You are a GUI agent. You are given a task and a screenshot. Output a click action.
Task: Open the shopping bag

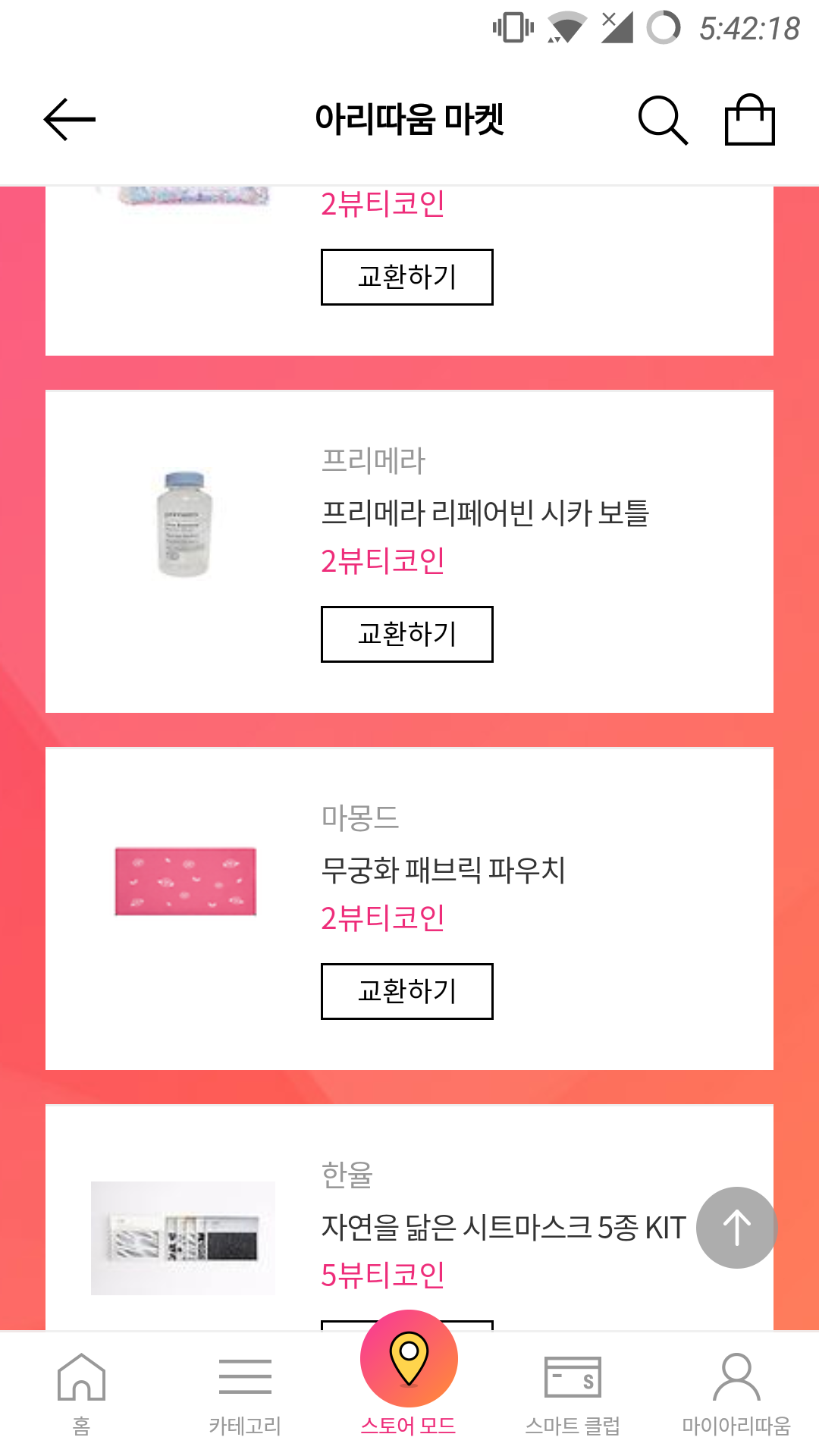(x=749, y=120)
